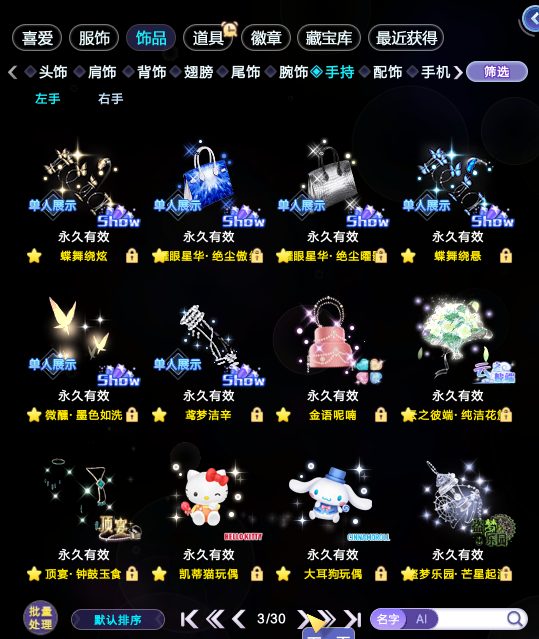Open the 藏宝库 tab

click(329, 38)
